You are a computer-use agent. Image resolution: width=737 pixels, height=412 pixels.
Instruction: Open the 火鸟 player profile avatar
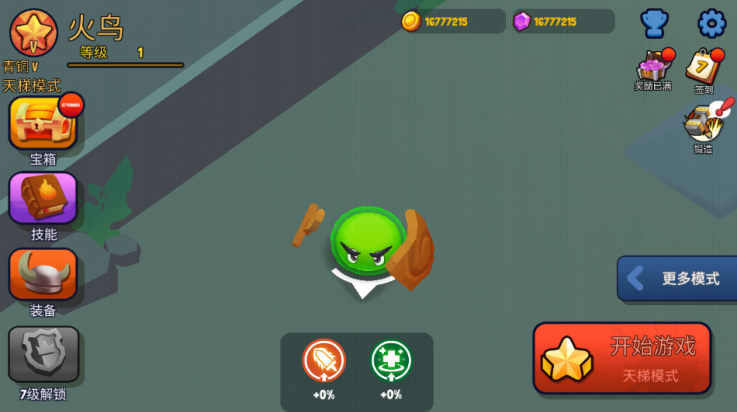click(33, 31)
